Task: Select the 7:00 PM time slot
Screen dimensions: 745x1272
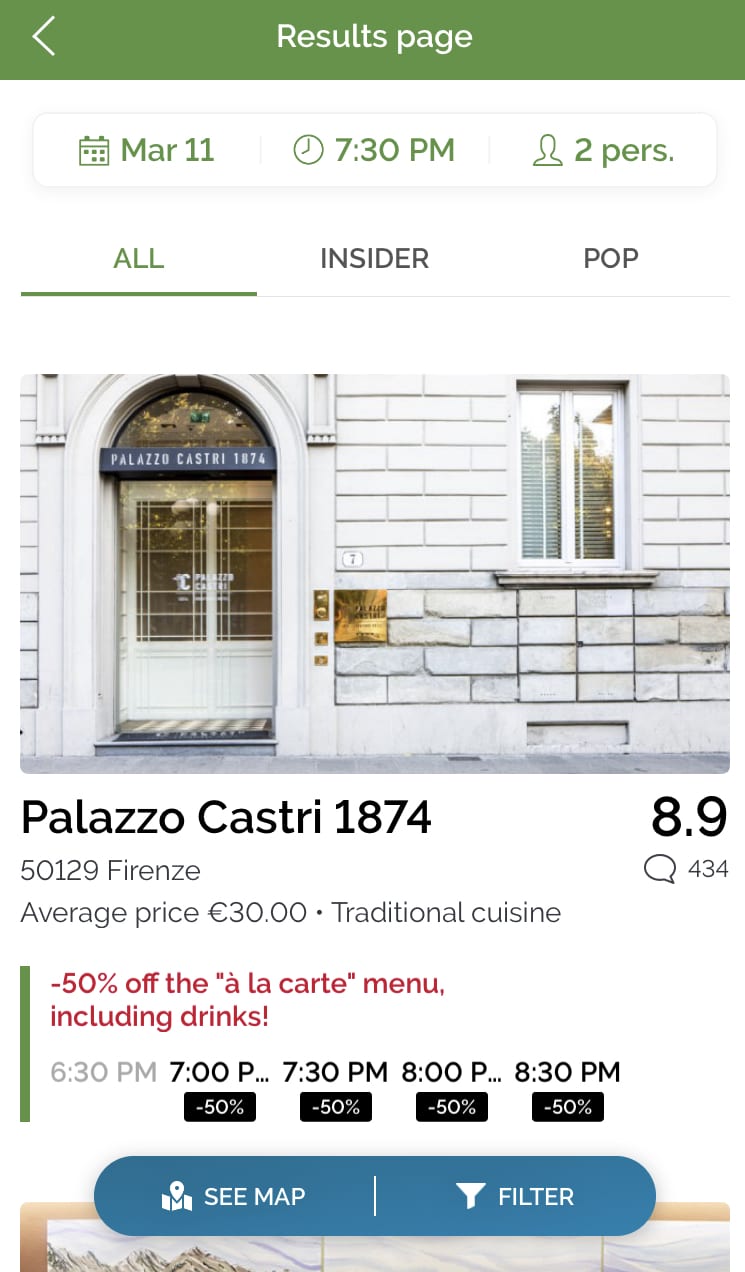Action: [x=219, y=1087]
